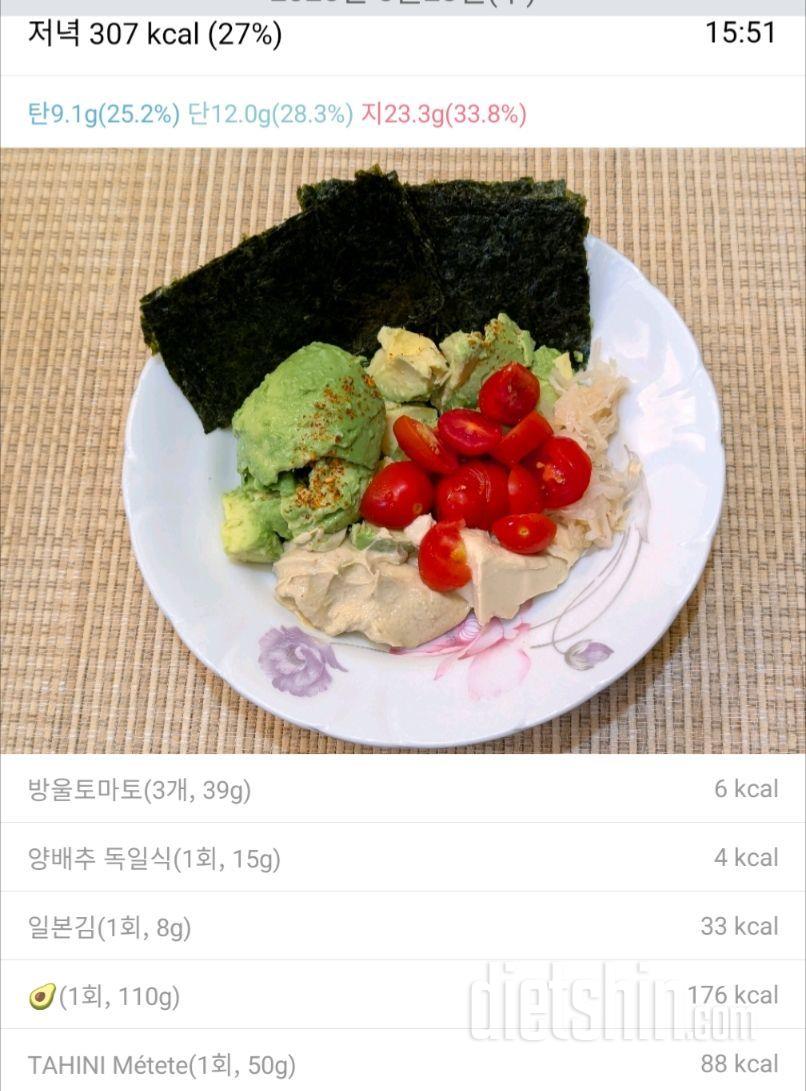The image size is (806, 1091).
Task: Open the TAHINI Mętete food entry
Action: point(162,1065)
